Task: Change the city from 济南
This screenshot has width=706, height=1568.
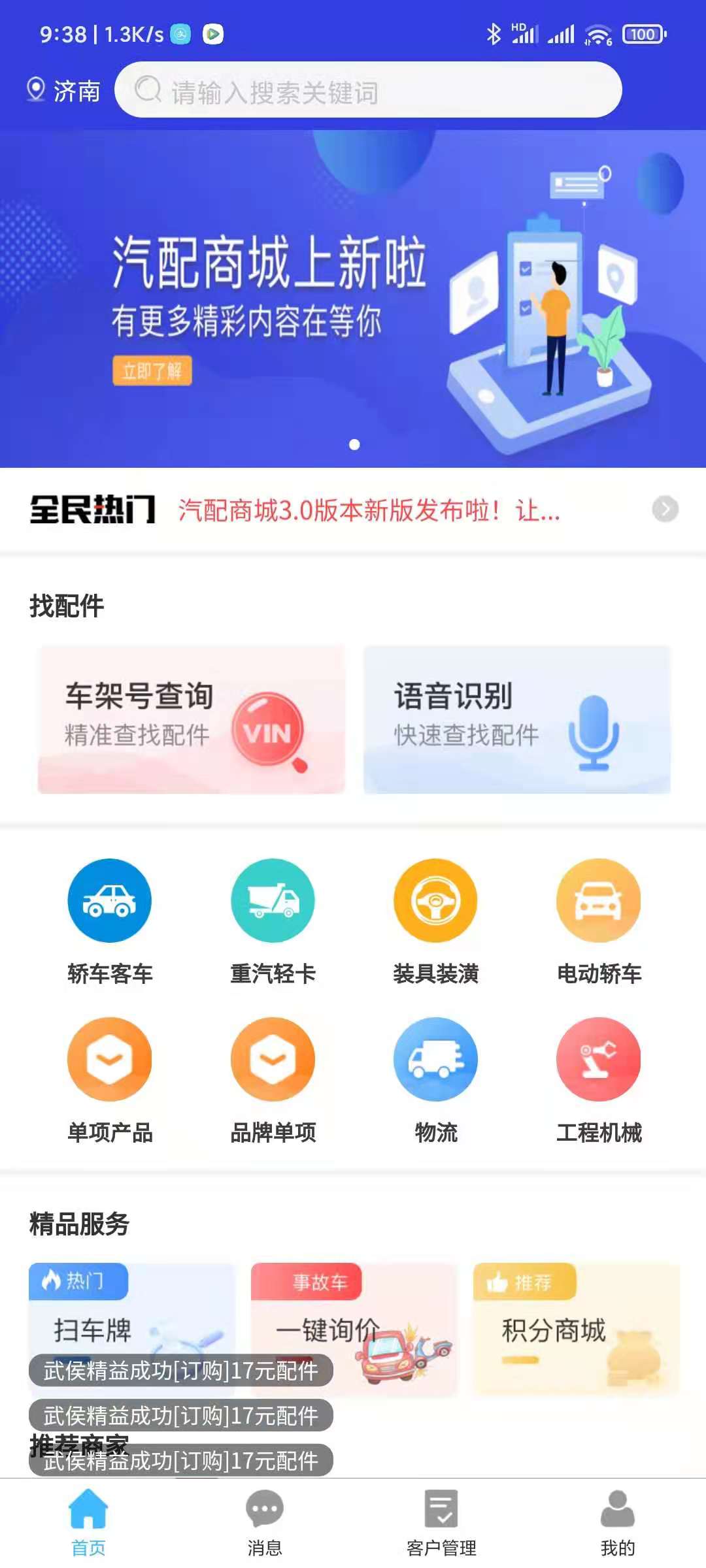Action: 64,90
